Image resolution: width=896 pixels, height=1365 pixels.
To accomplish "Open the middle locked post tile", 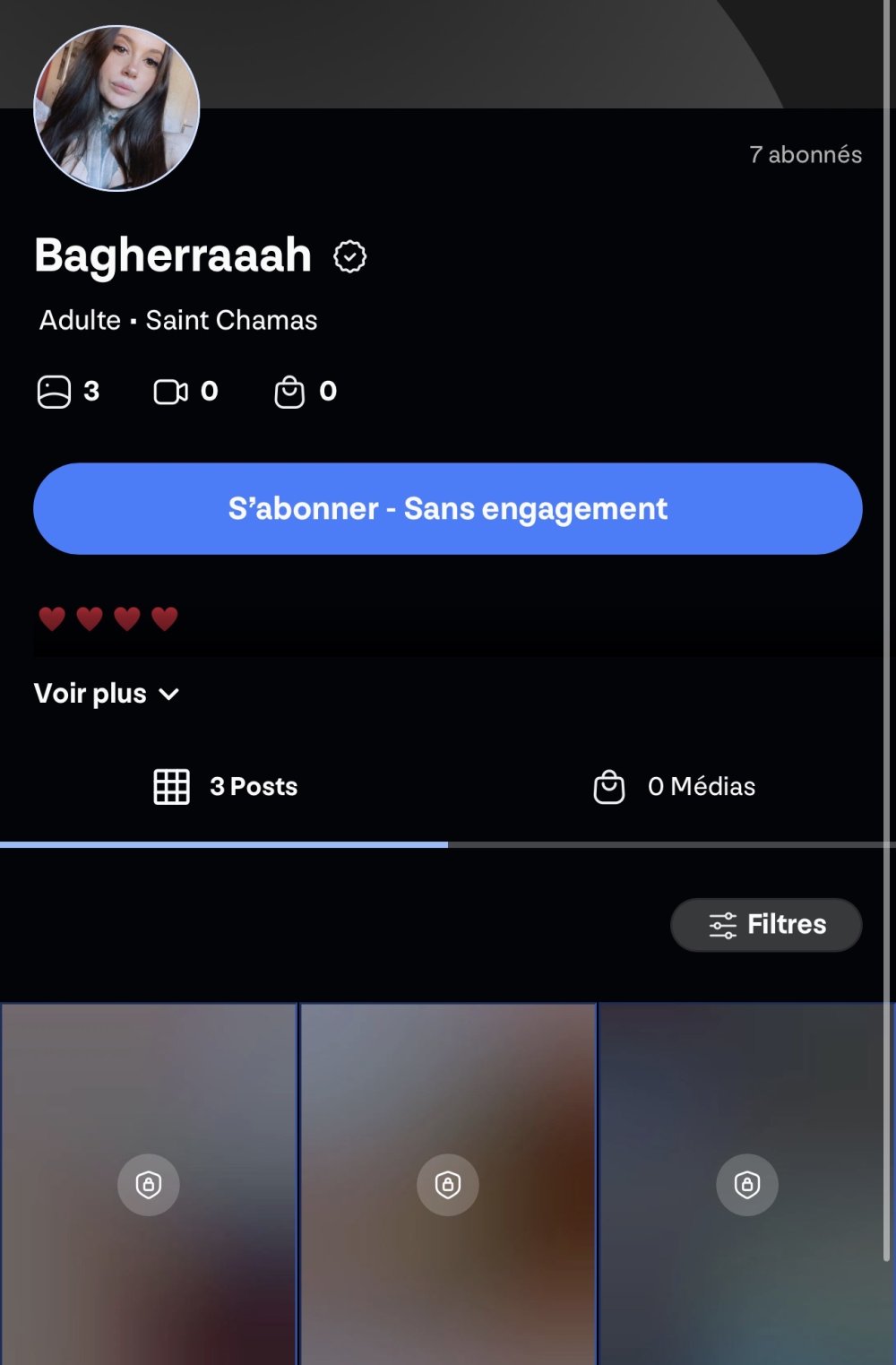I will pyautogui.click(x=448, y=1184).
